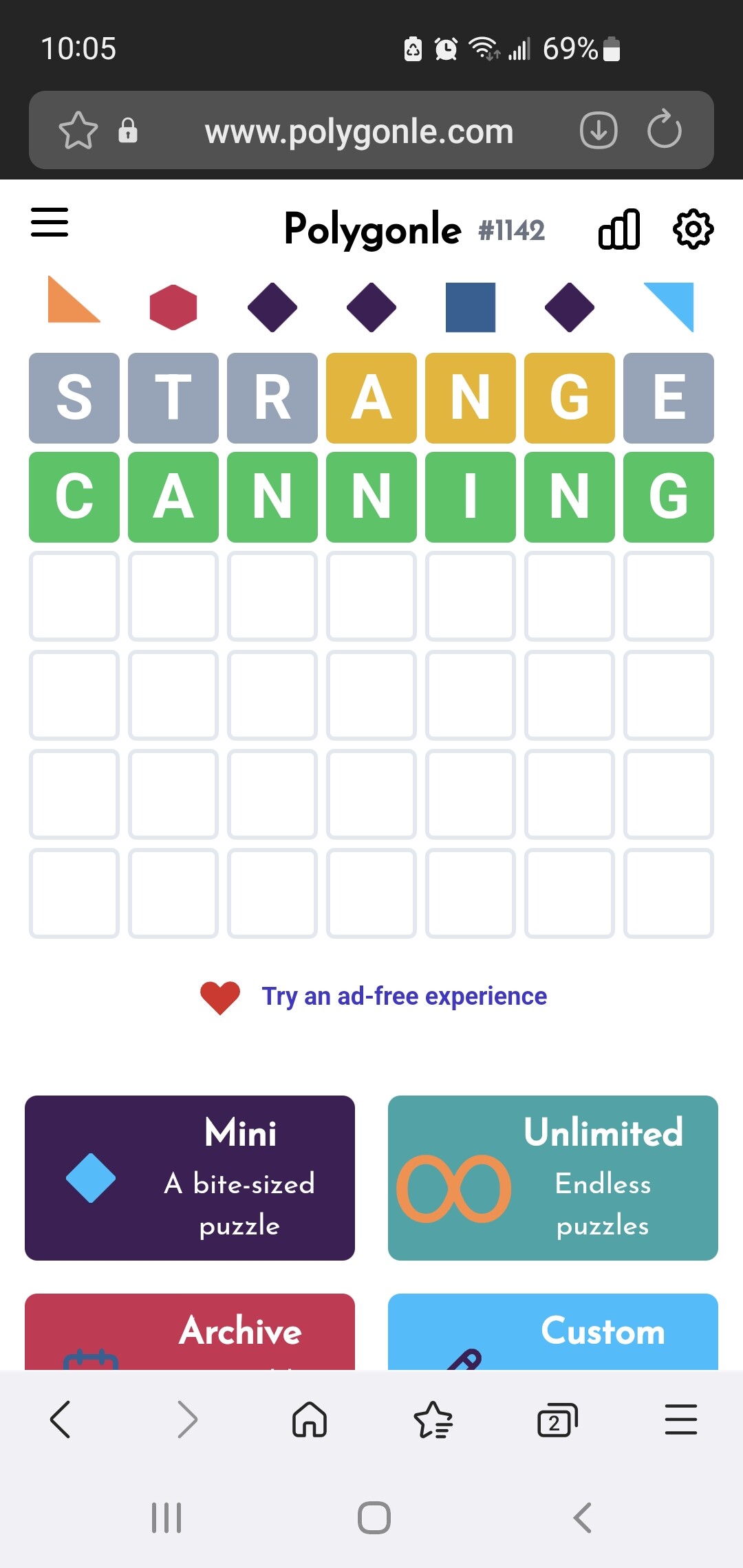Viewport: 743px width, 1568px height.
Task: Go to the browser home page
Action: [310, 1419]
